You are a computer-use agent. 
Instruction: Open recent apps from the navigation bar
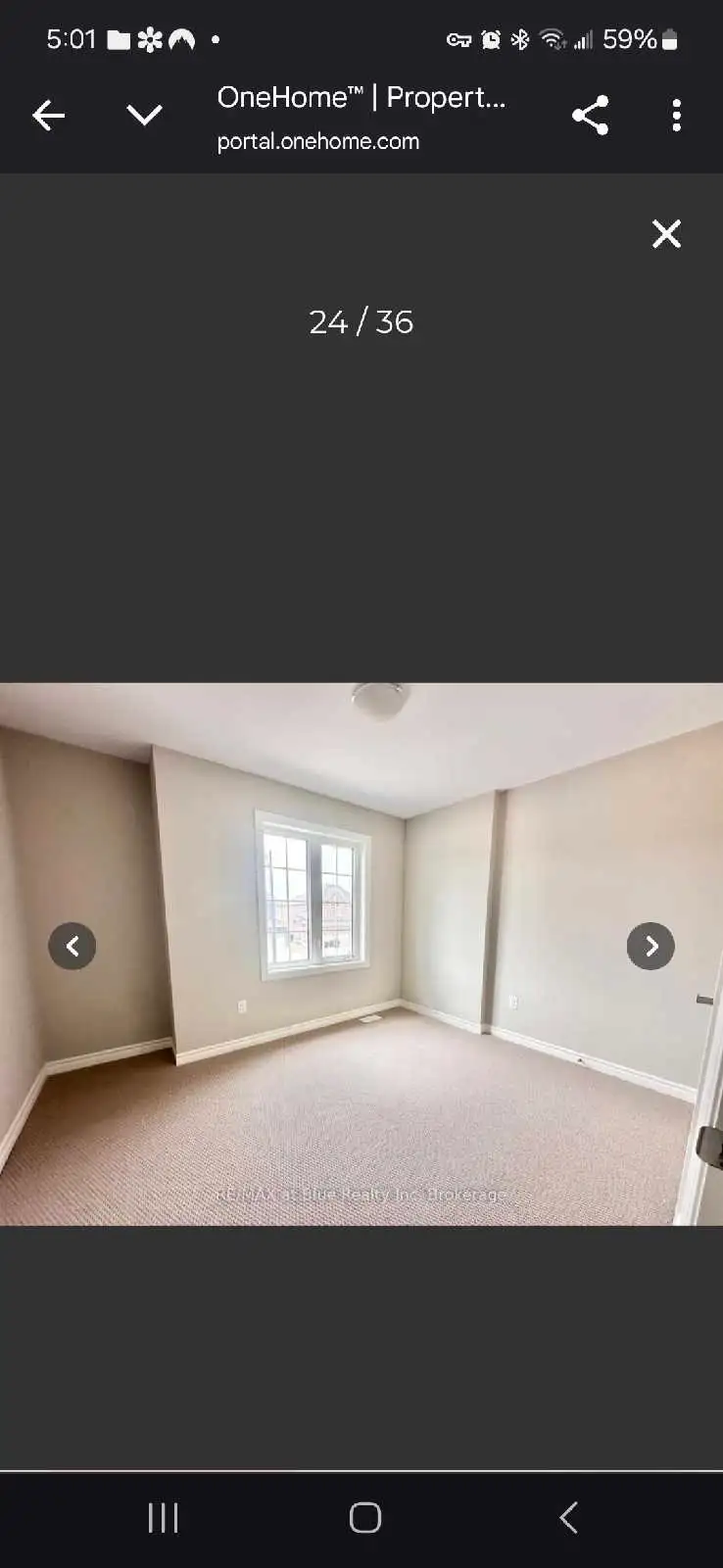[x=163, y=1518]
